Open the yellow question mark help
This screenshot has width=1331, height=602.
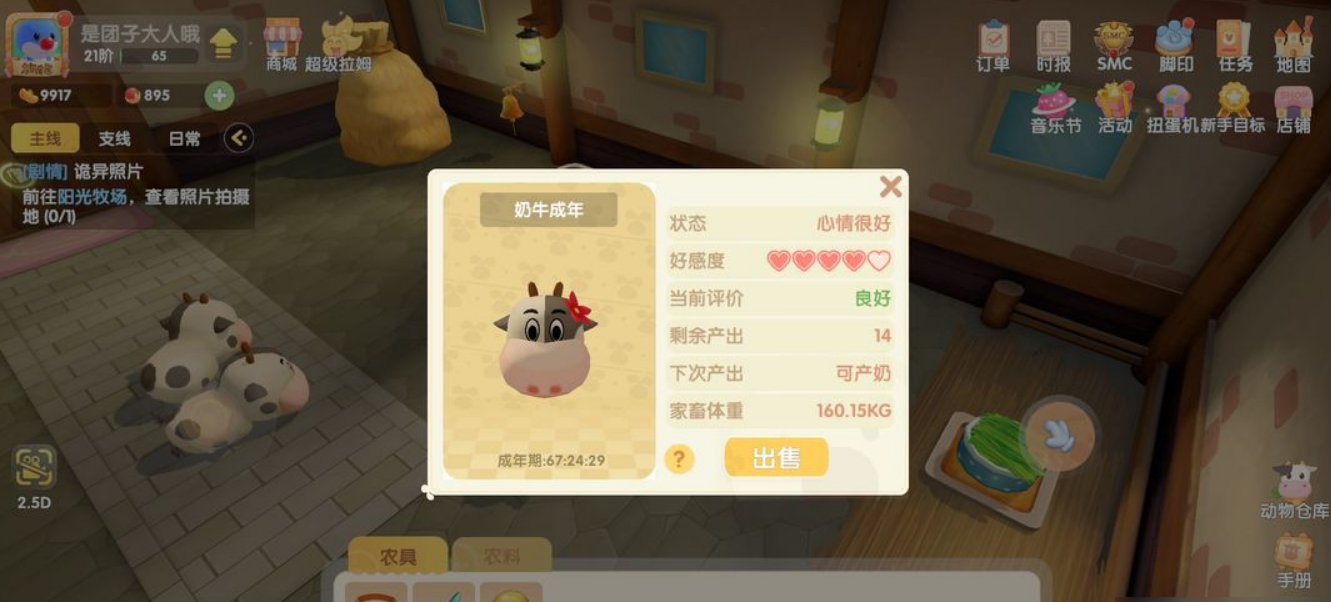click(679, 459)
